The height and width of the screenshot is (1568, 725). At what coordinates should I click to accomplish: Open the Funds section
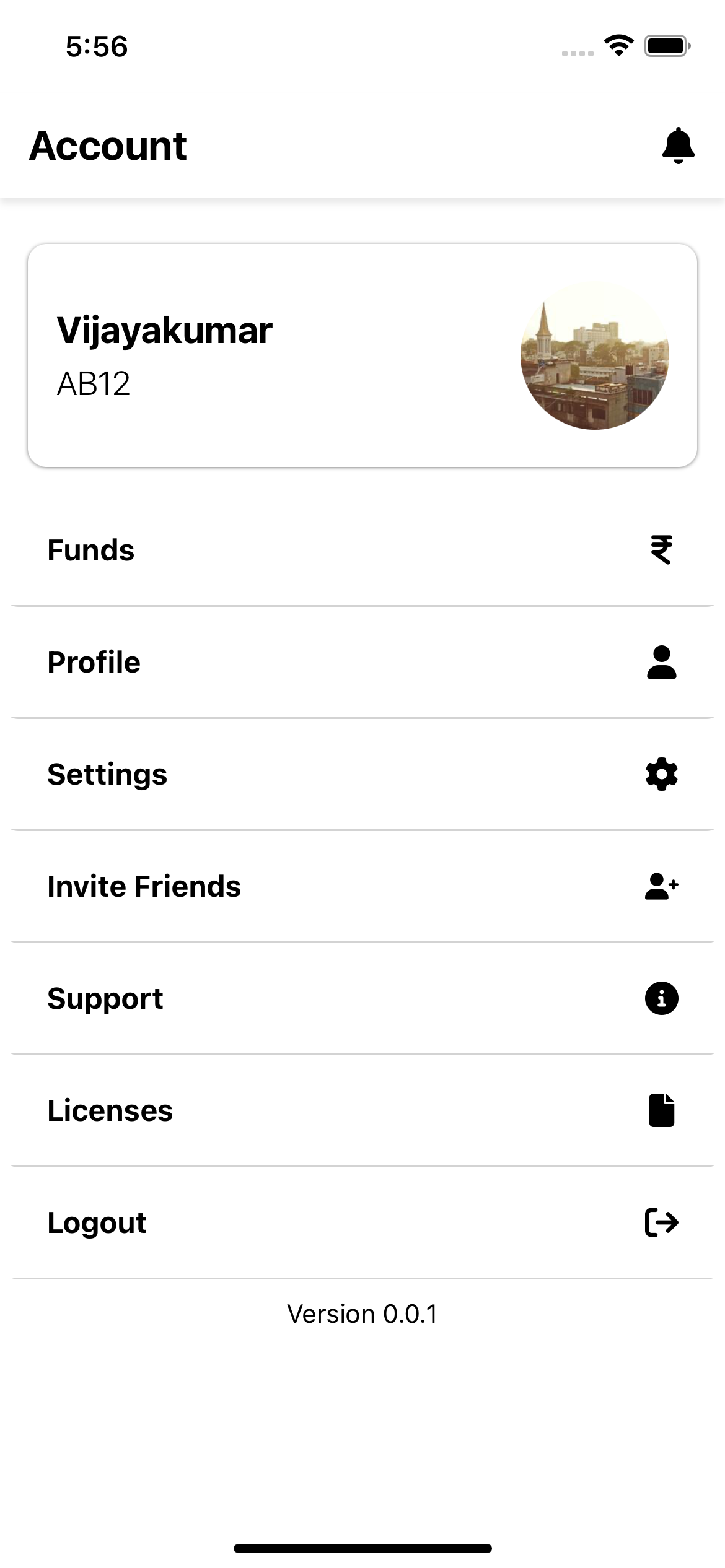pos(362,550)
